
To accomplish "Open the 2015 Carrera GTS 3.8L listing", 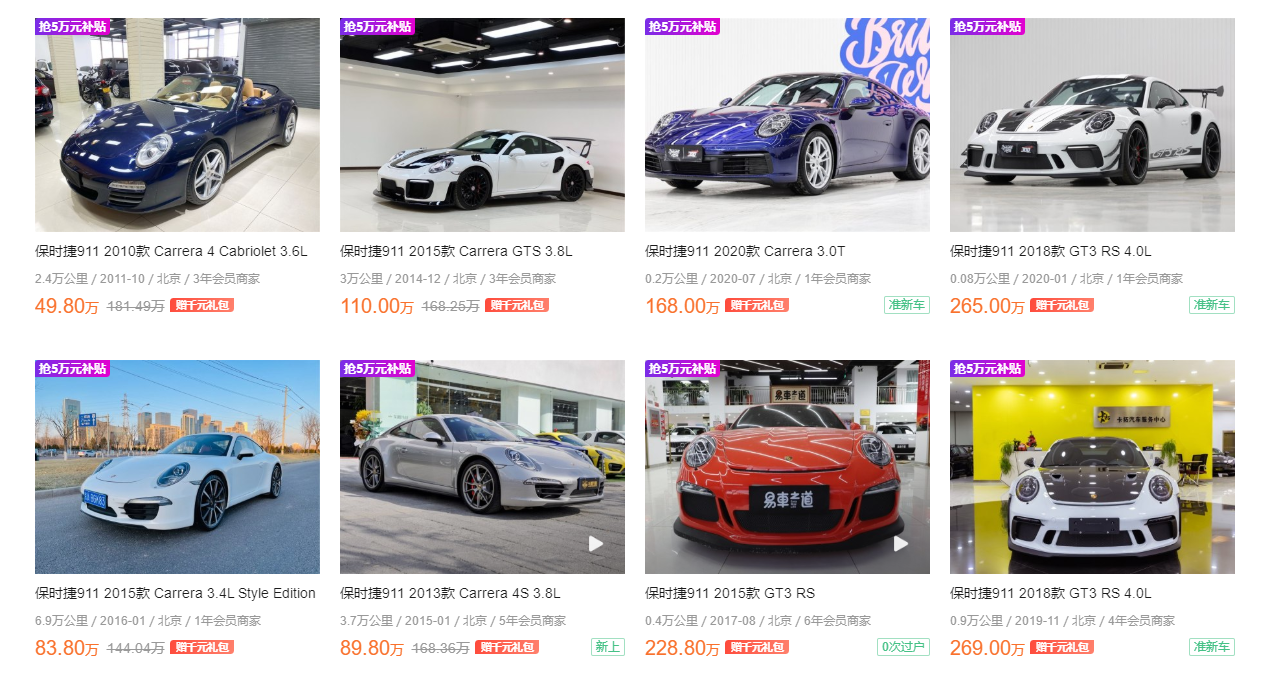I will point(482,125).
